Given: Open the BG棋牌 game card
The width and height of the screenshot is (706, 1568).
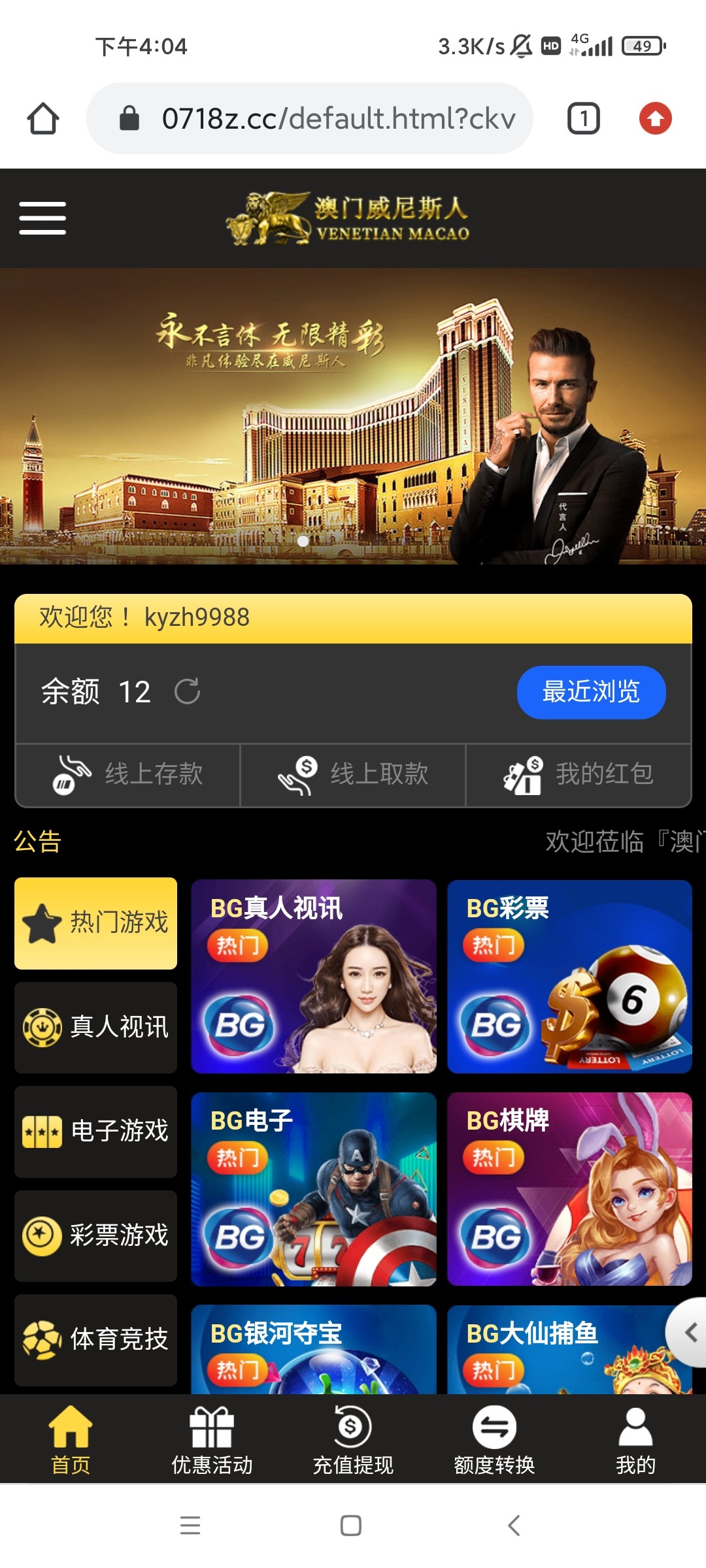Looking at the screenshot, I should 569,1189.
